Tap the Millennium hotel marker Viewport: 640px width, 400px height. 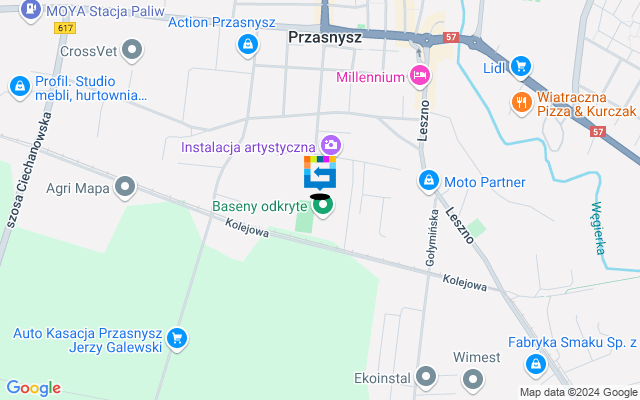click(421, 76)
